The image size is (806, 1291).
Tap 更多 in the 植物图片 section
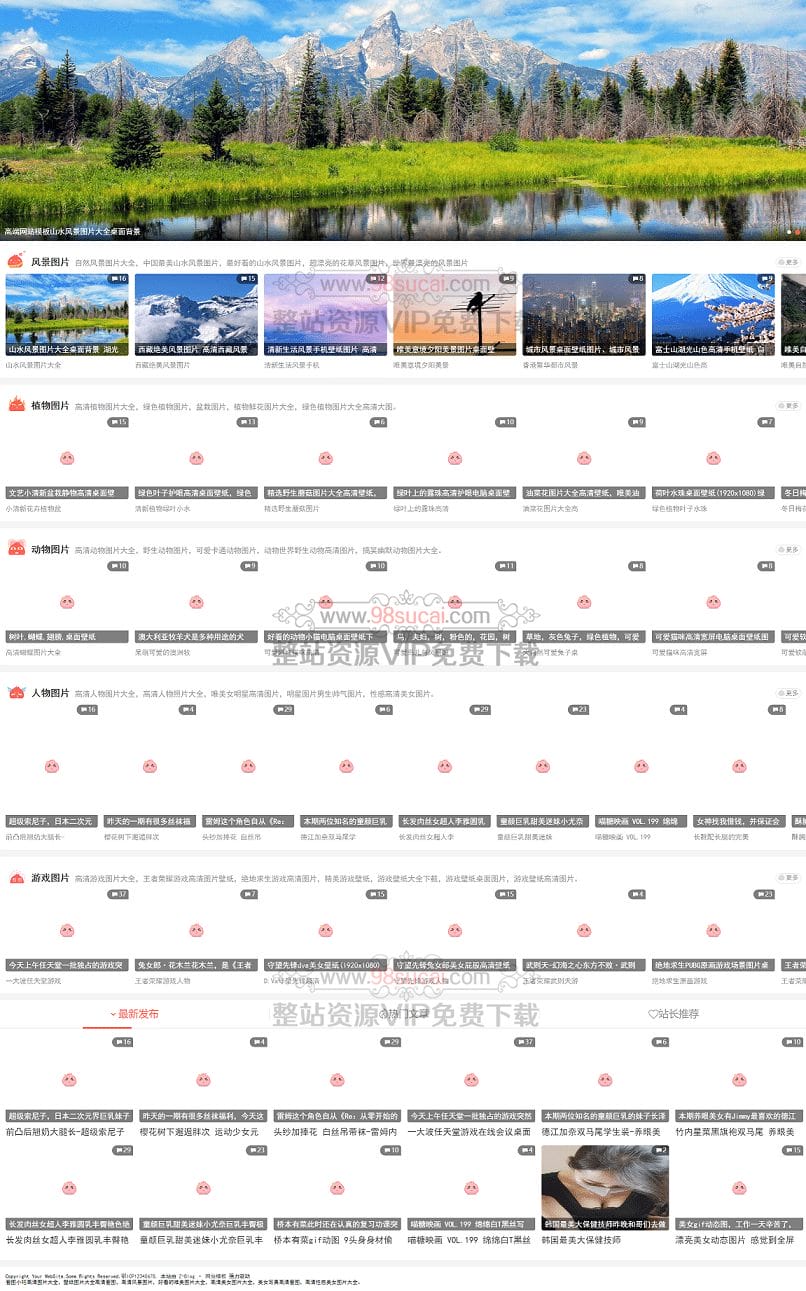(788, 406)
